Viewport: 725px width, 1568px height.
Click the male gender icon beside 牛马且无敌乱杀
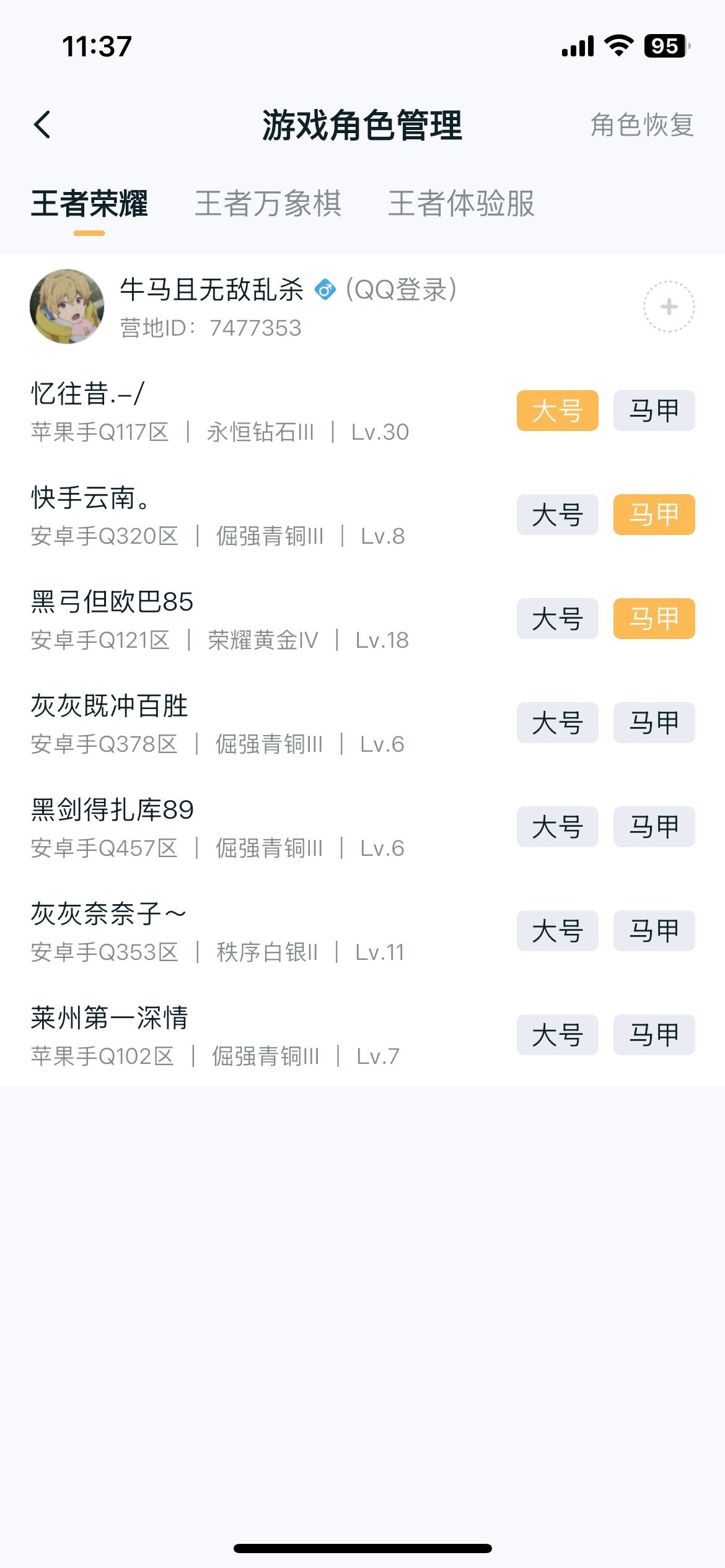[x=325, y=289]
